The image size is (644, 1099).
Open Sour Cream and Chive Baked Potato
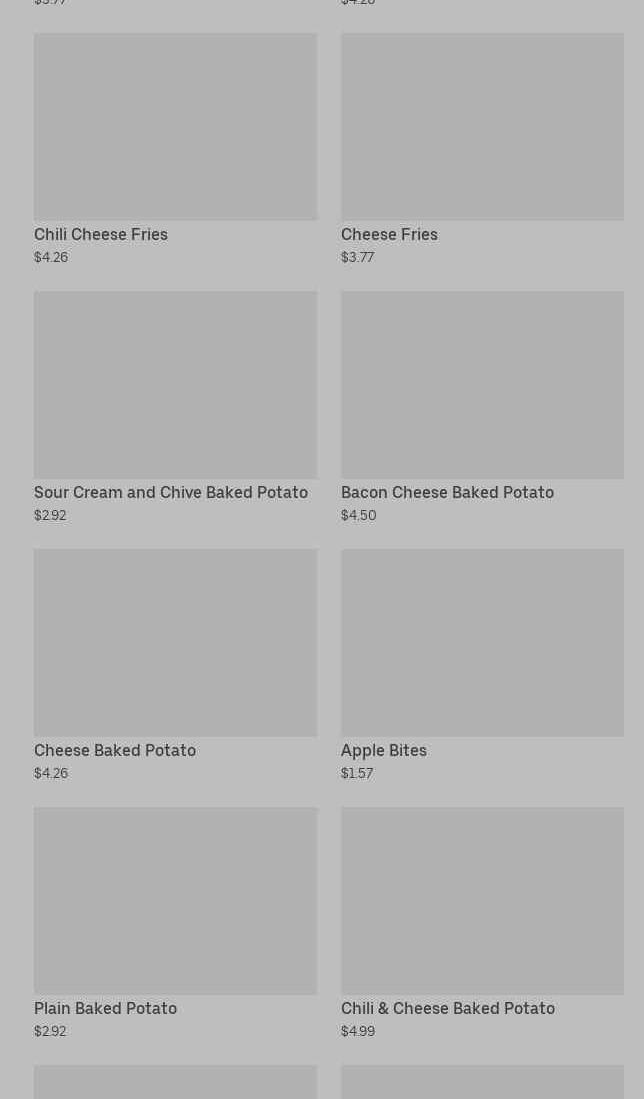pos(175,407)
